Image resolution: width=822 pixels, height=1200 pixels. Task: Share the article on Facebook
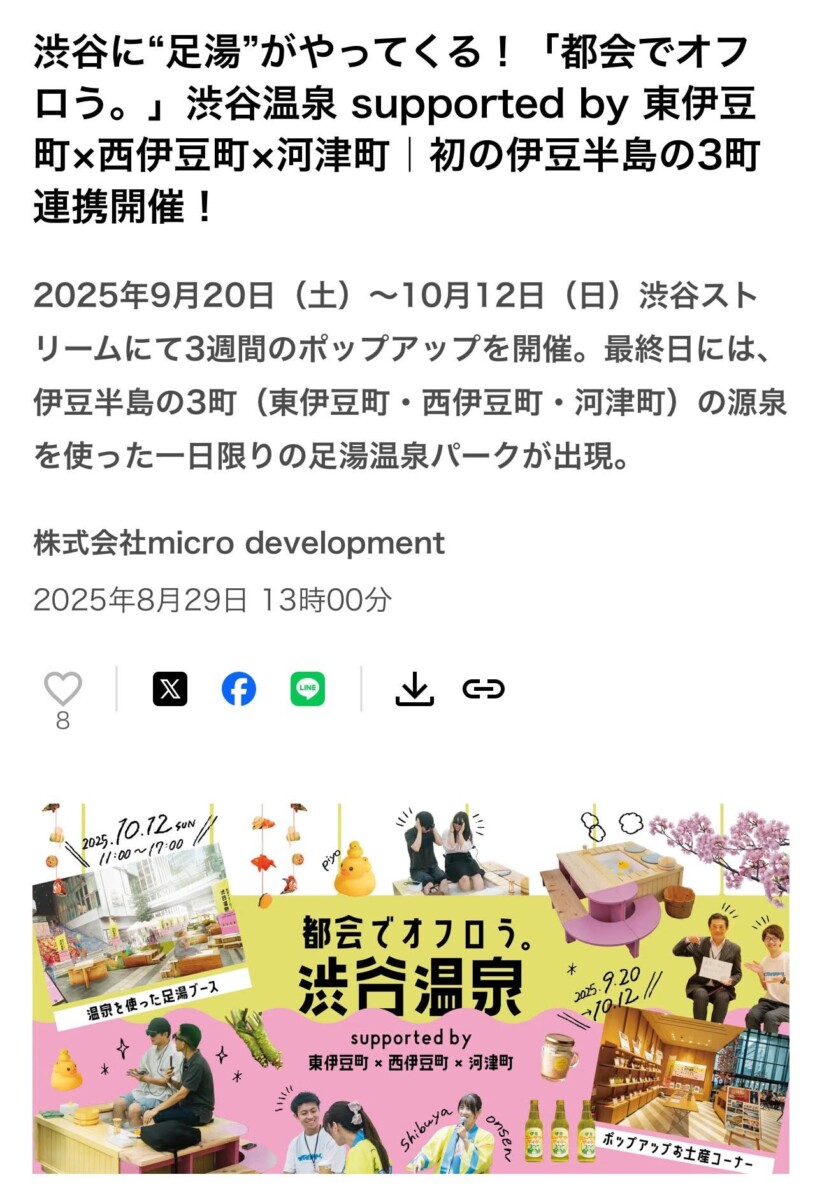coord(239,688)
